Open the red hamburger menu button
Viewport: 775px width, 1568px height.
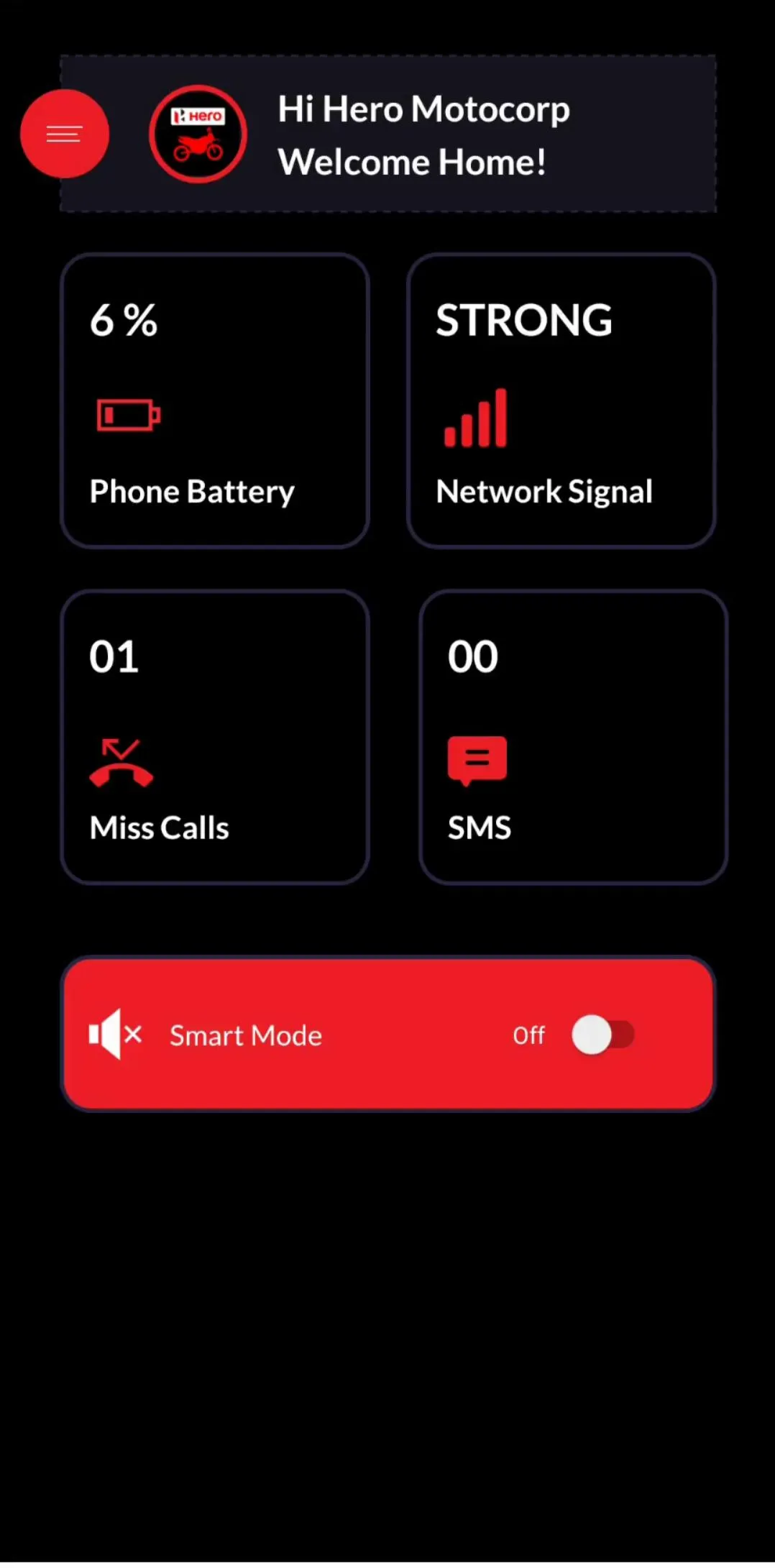point(65,134)
